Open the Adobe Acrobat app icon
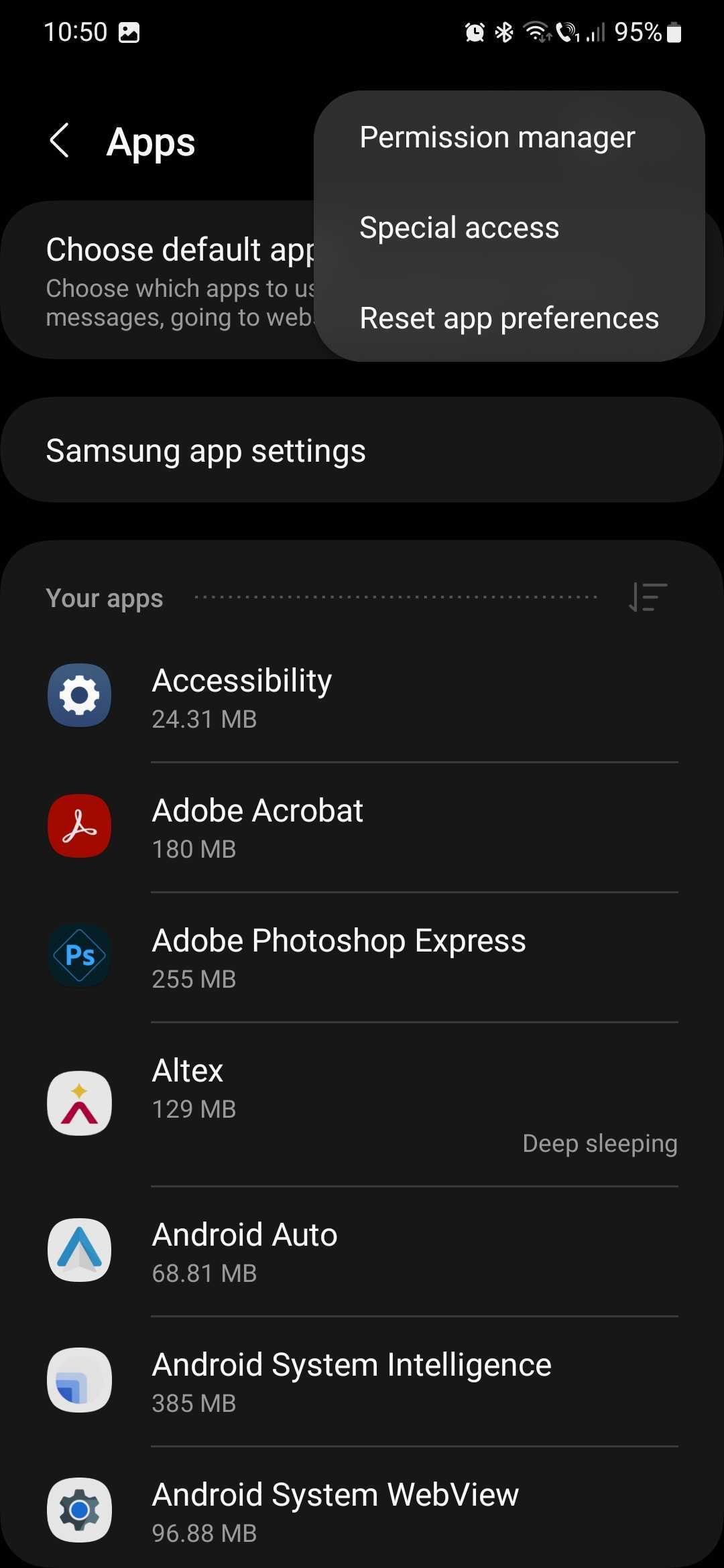This screenshot has width=724, height=1568. click(x=79, y=826)
